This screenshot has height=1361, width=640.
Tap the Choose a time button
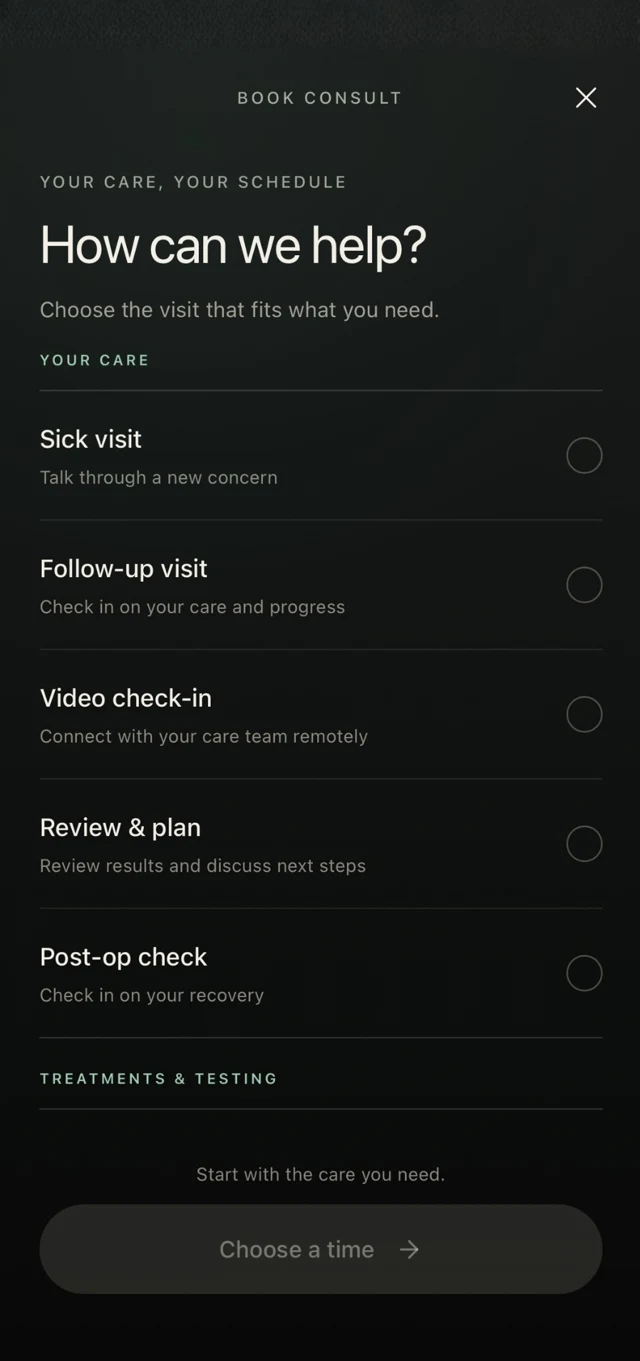coord(321,1249)
